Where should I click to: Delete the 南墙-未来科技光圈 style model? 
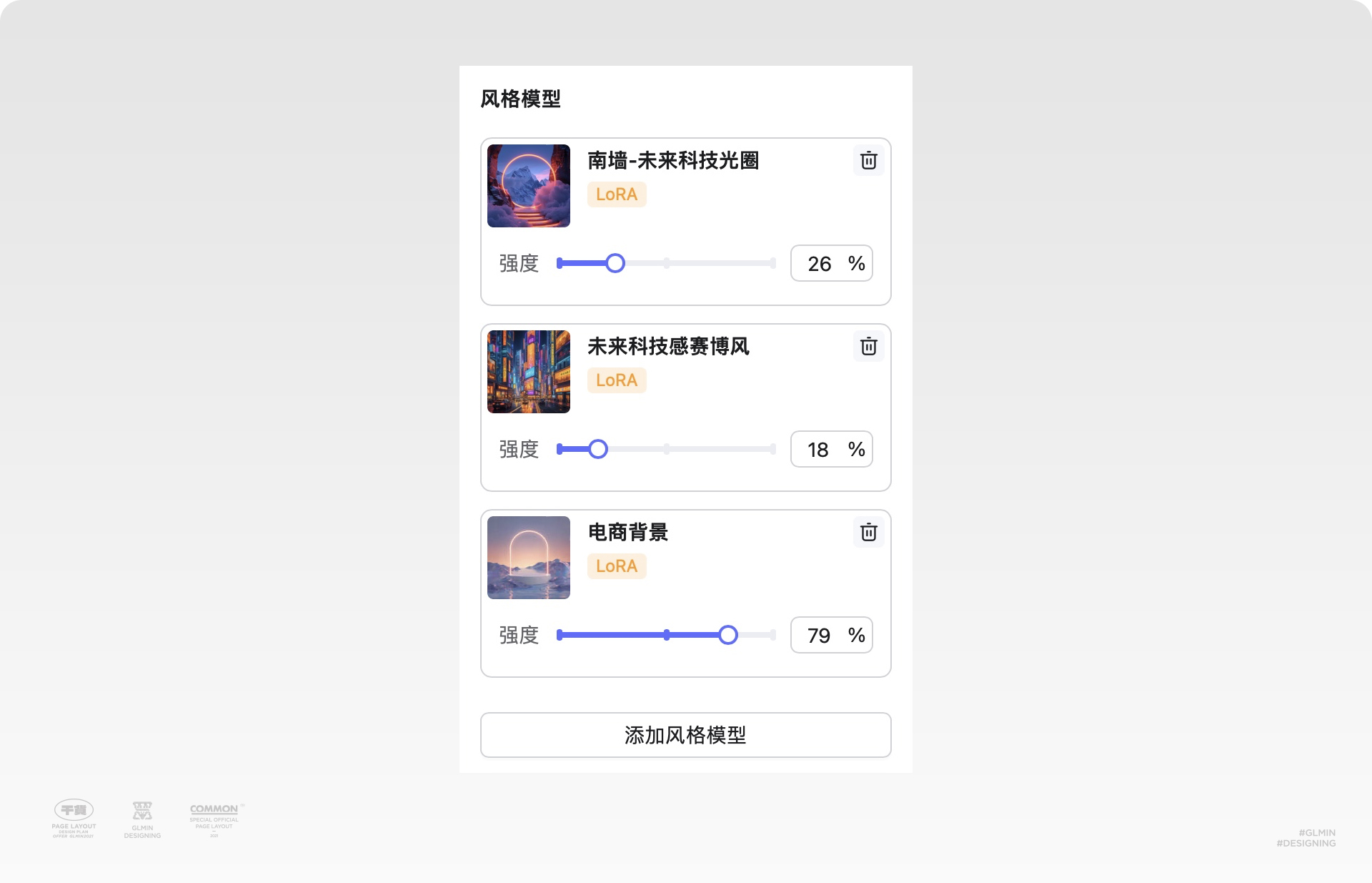click(x=868, y=161)
